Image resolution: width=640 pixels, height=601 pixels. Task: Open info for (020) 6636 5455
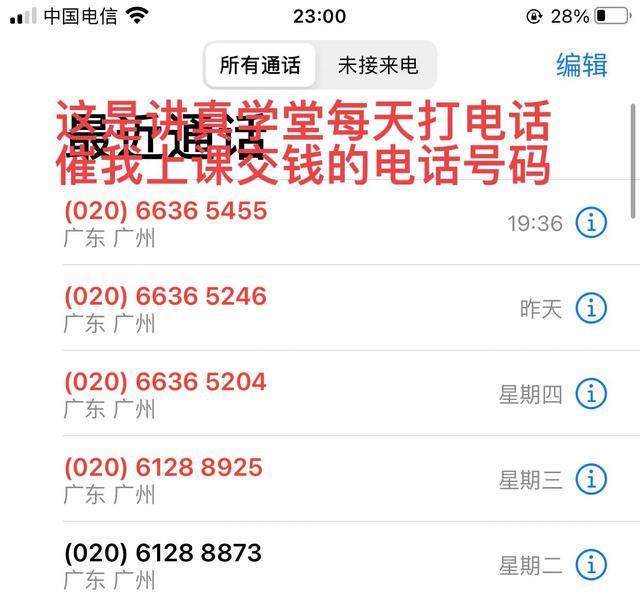[591, 223]
